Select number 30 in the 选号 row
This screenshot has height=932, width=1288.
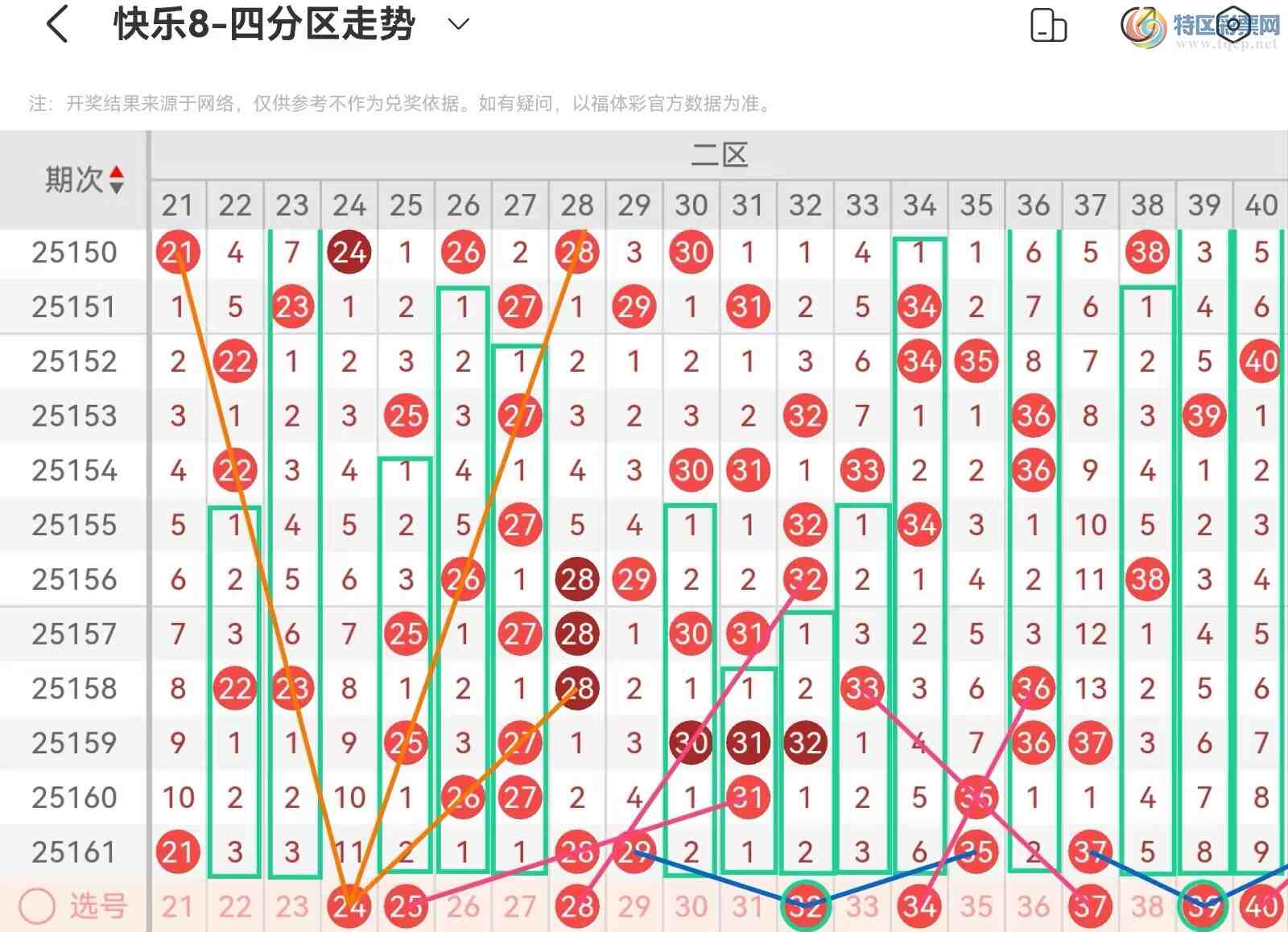coord(691,907)
